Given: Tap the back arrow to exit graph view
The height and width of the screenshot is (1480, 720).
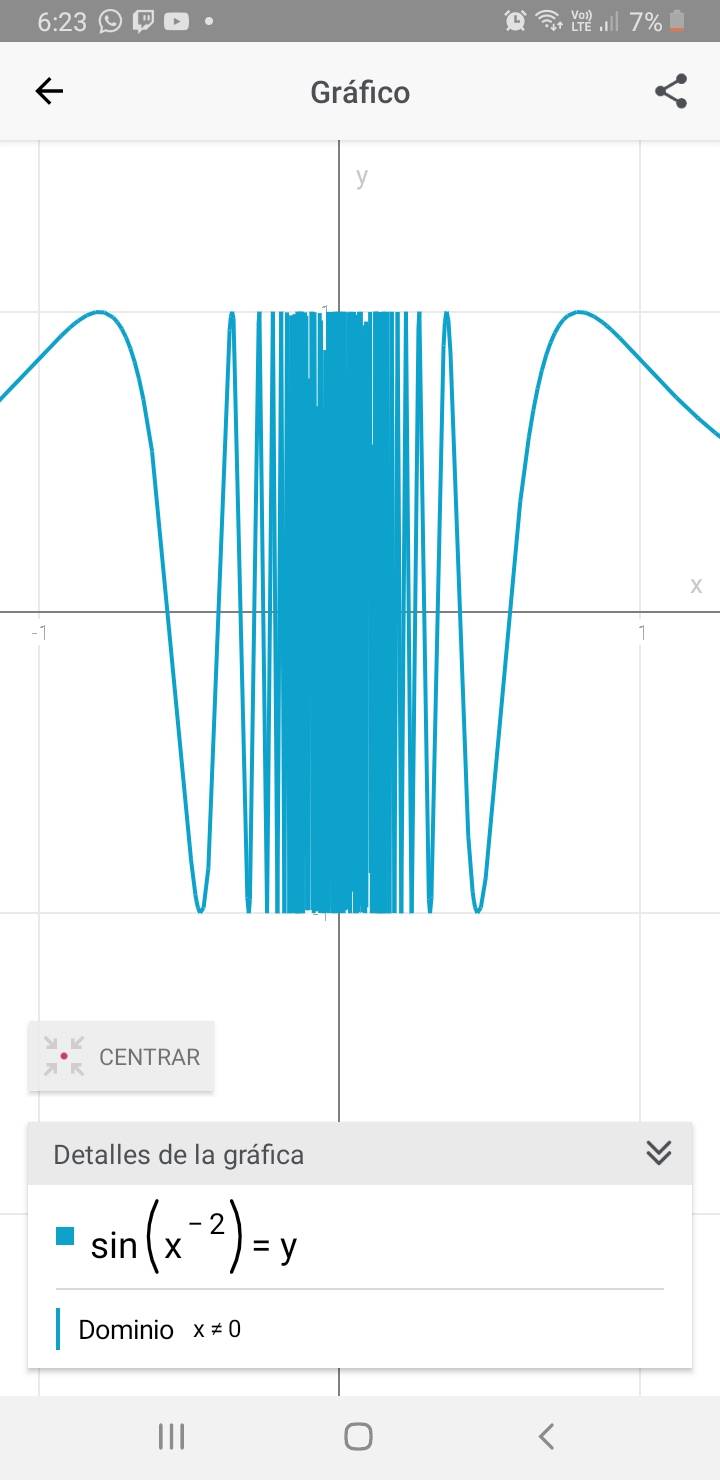Looking at the screenshot, I should (49, 91).
